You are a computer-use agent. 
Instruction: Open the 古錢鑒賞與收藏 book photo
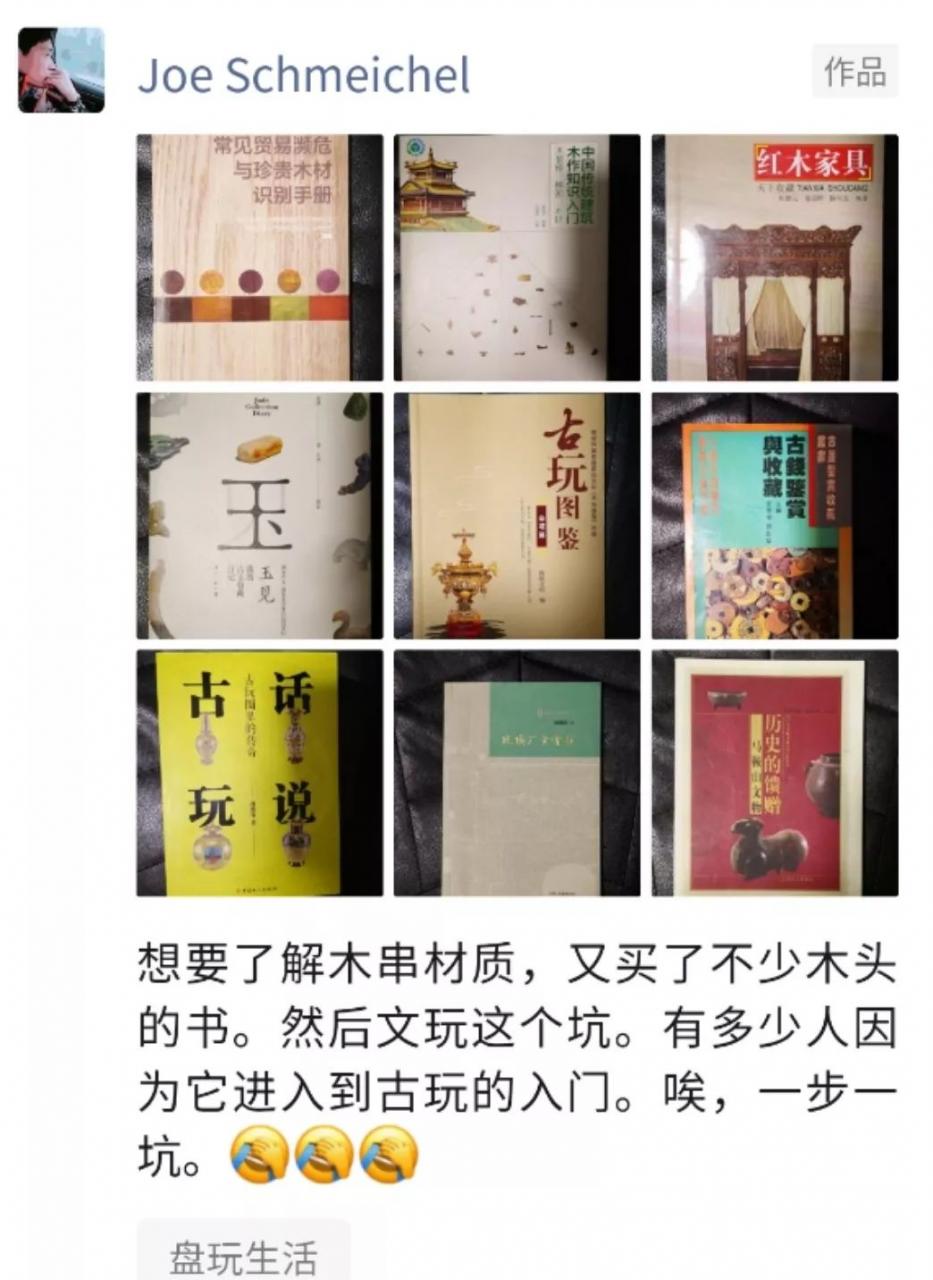(774, 515)
